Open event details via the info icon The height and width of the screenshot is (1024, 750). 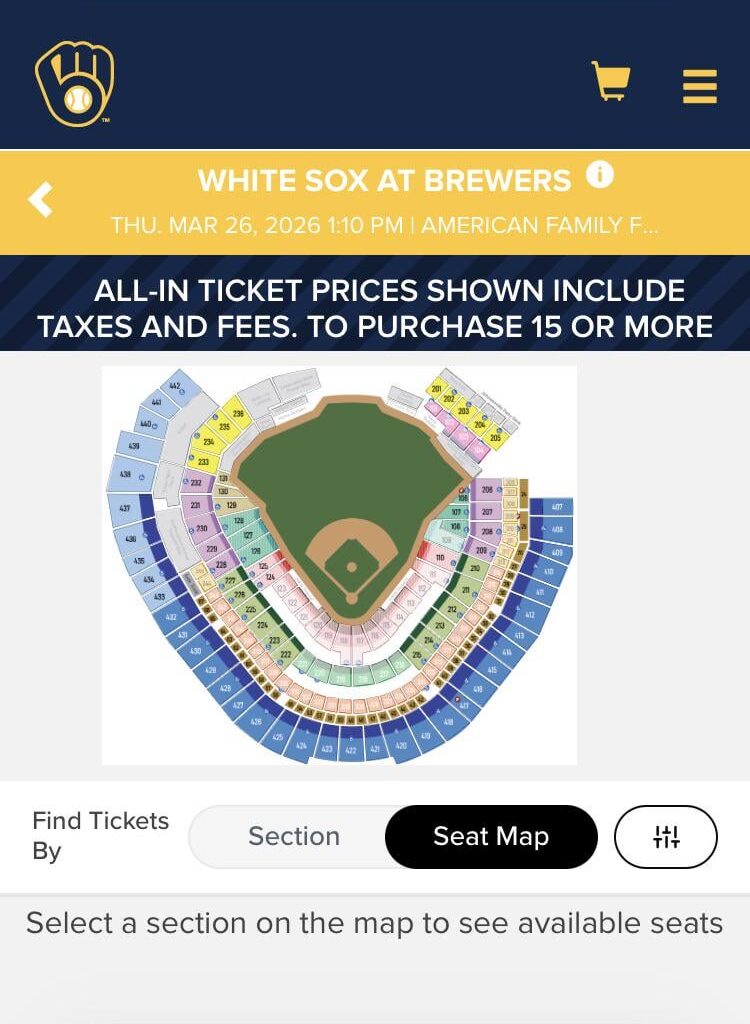pos(600,173)
